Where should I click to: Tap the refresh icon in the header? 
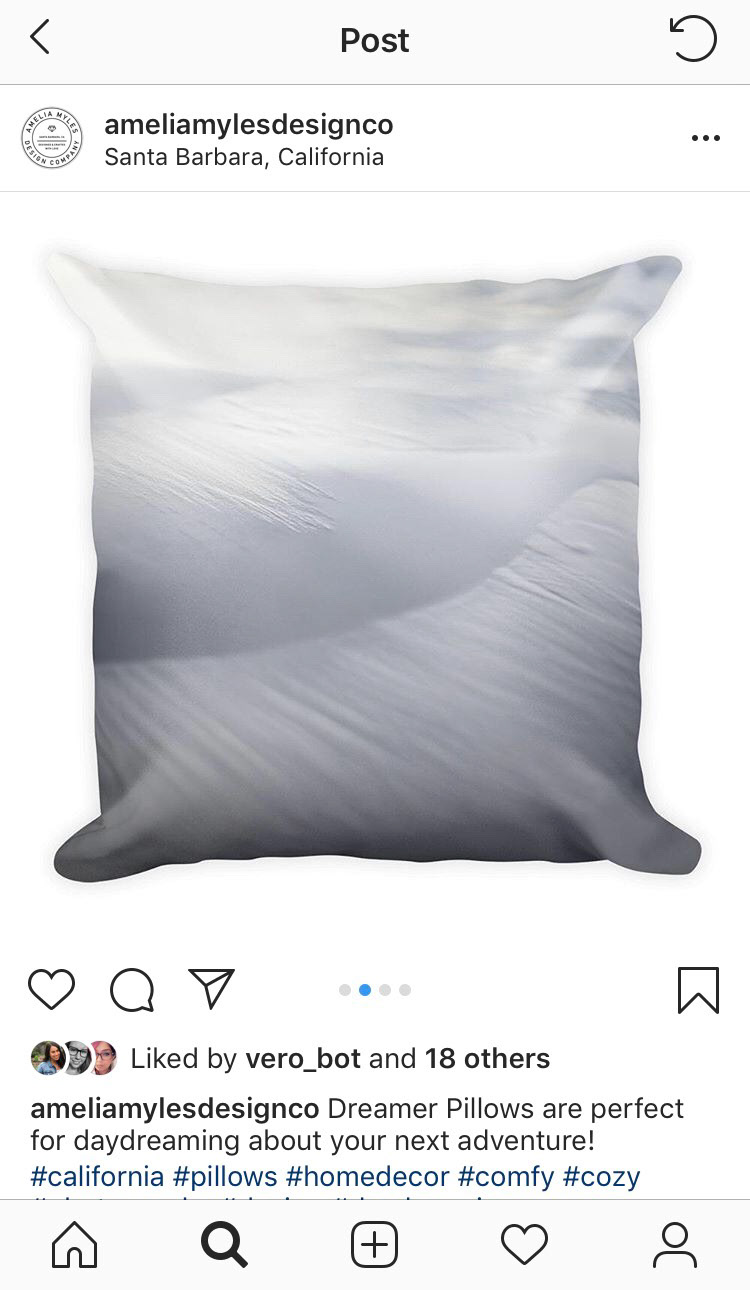pyautogui.click(x=693, y=40)
